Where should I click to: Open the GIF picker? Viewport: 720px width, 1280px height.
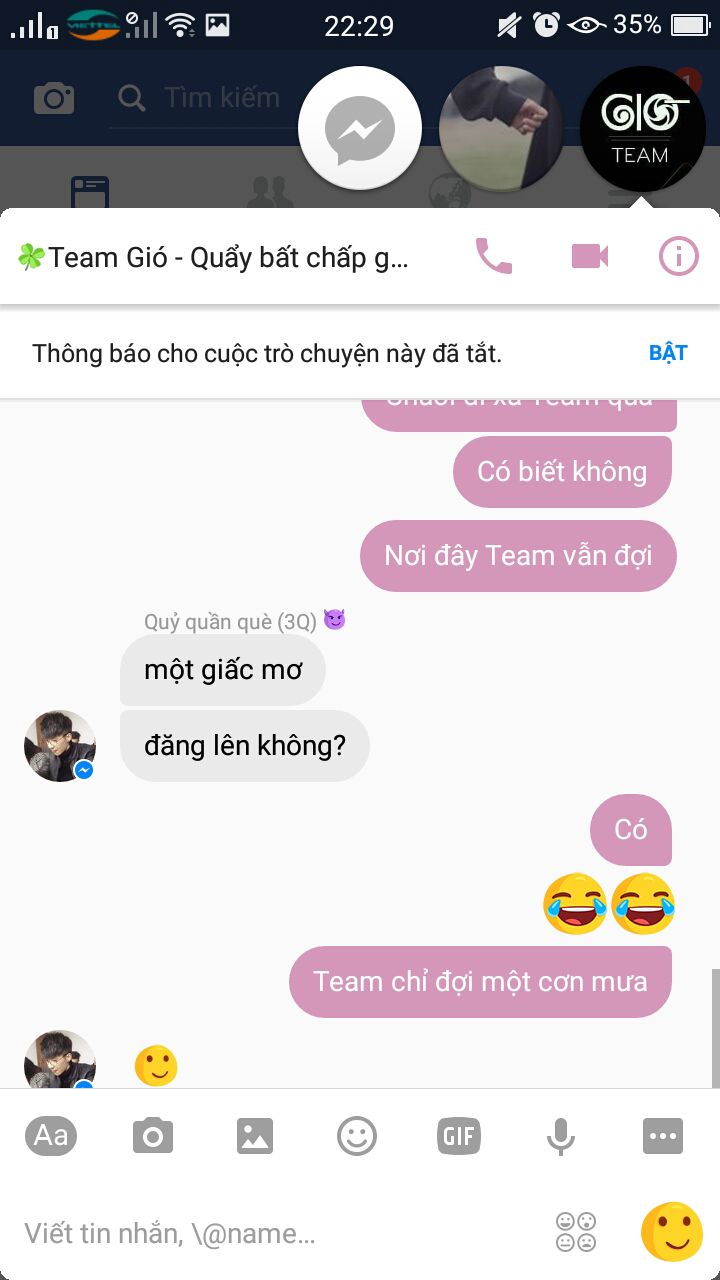point(459,1136)
